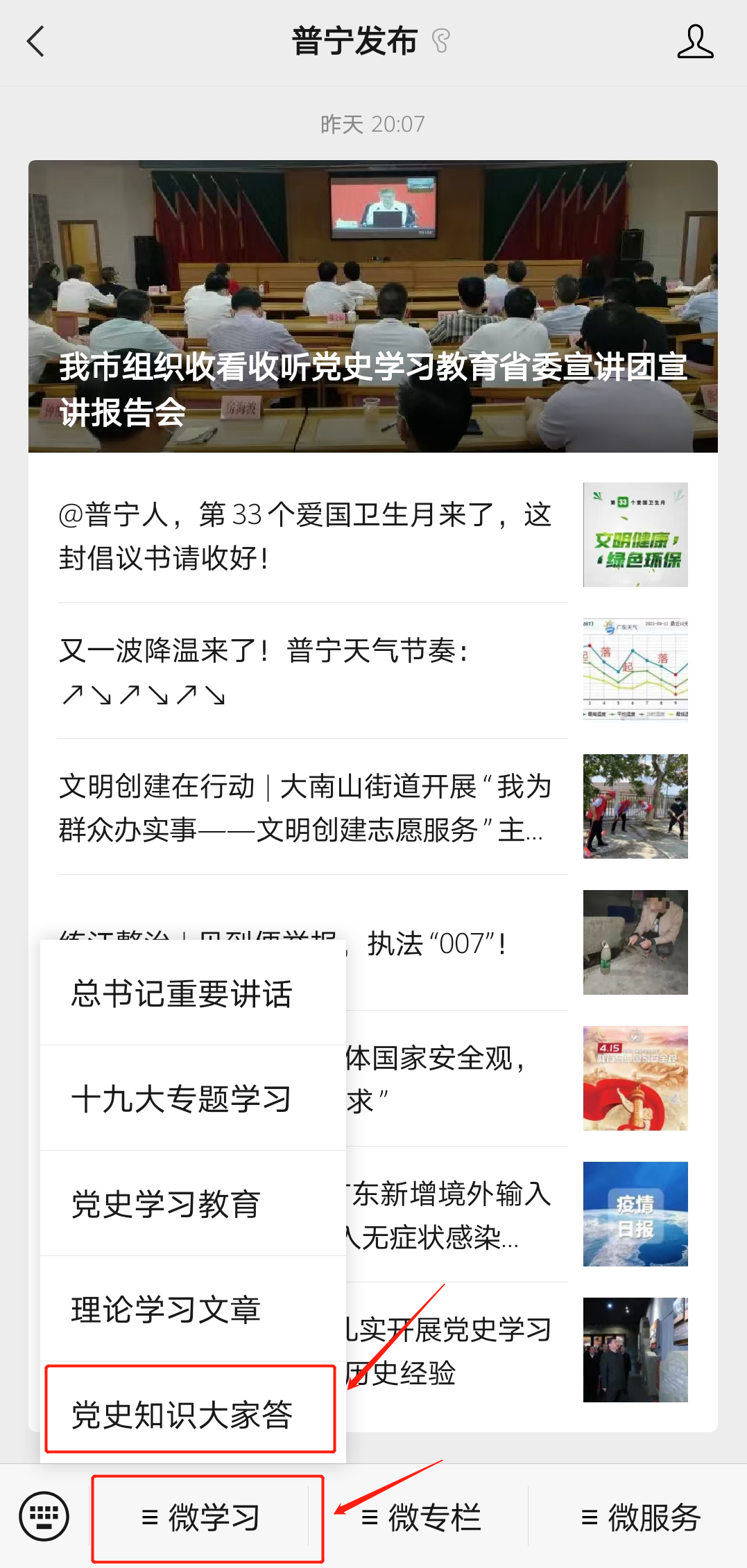
Task: Tap 党史知识大家答 menu option
Action: (x=182, y=1414)
